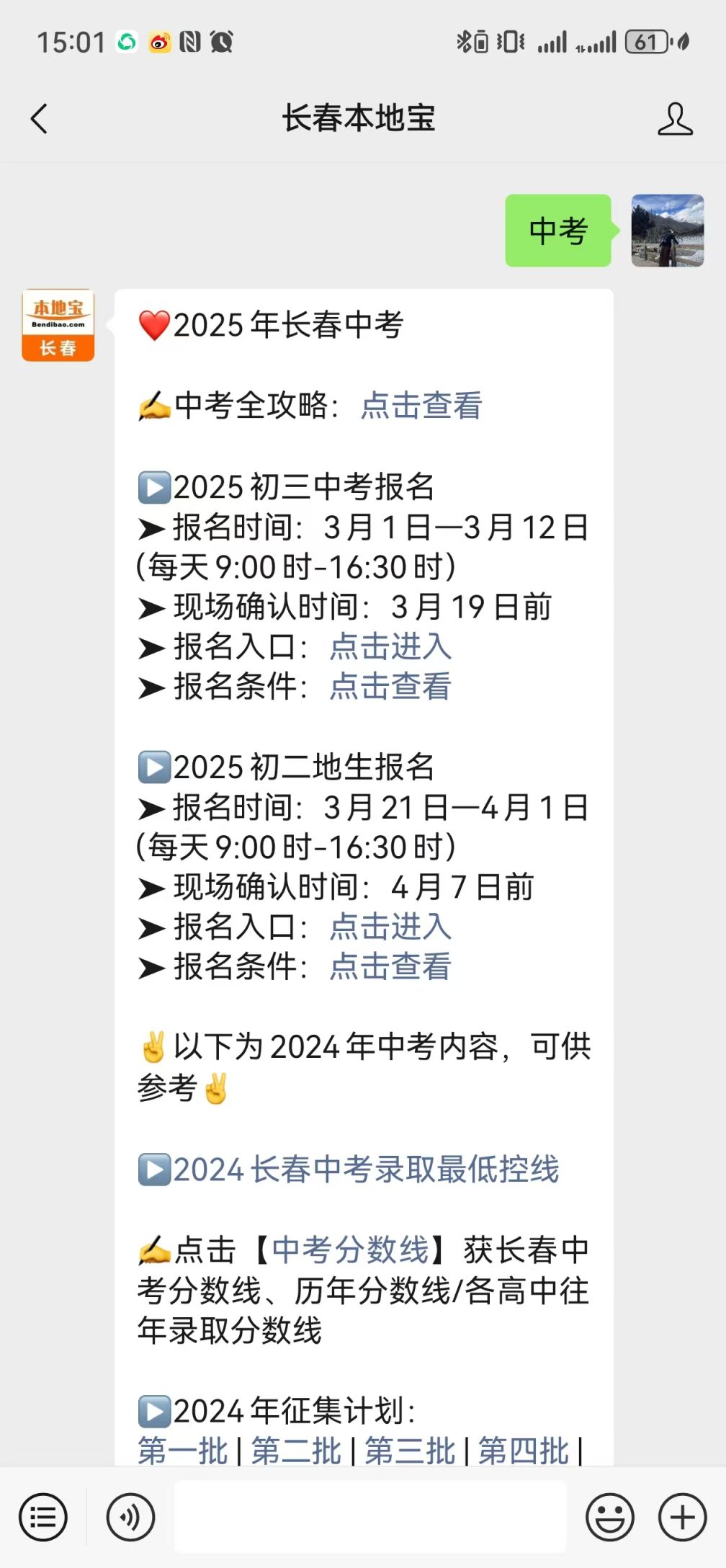Image resolution: width=726 pixels, height=1568 pixels.
Task: Tap 点击进入 under 2025初三中考报名
Action: coord(390,646)
